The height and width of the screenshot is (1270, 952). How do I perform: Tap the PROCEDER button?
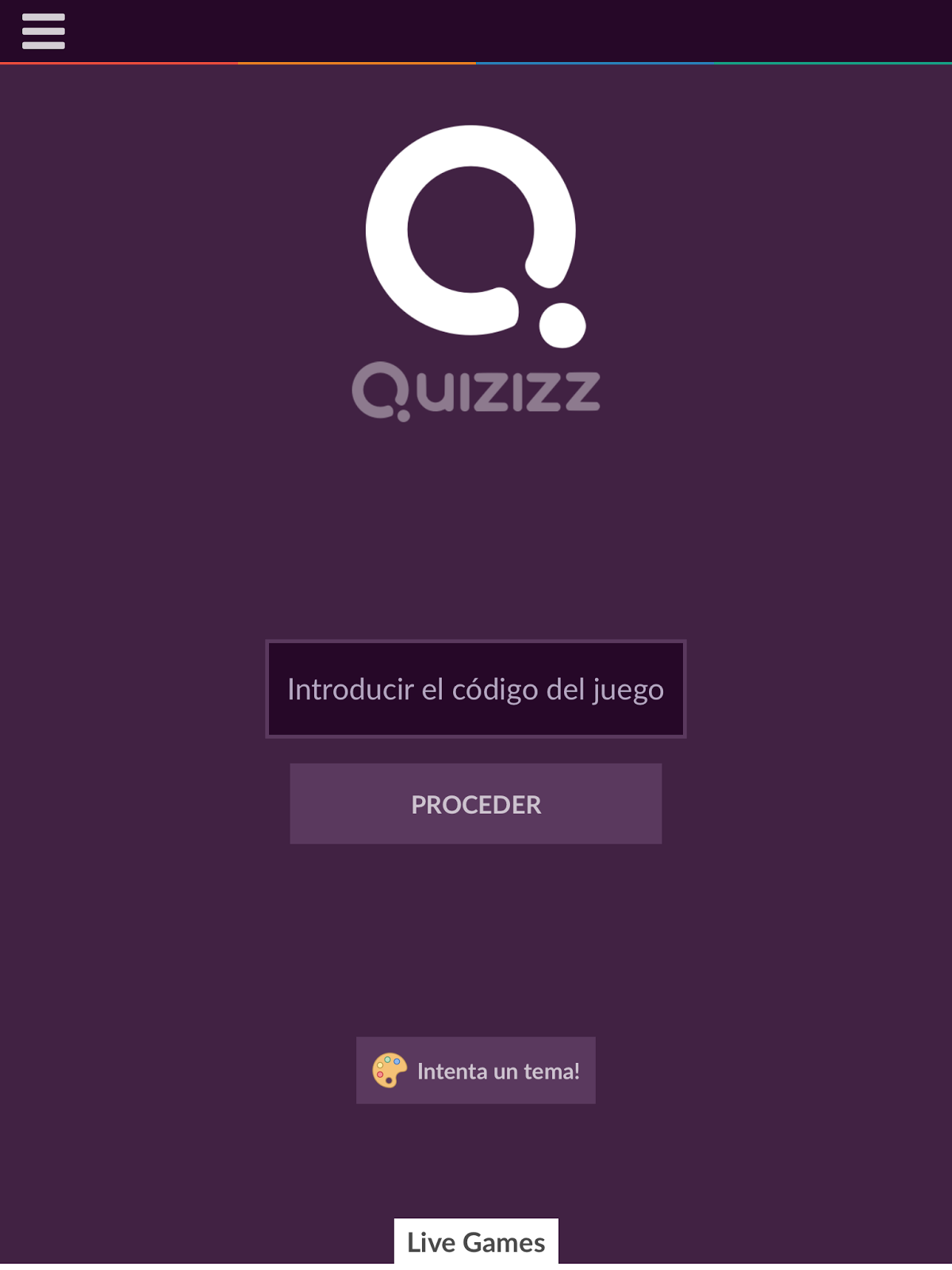475,803
